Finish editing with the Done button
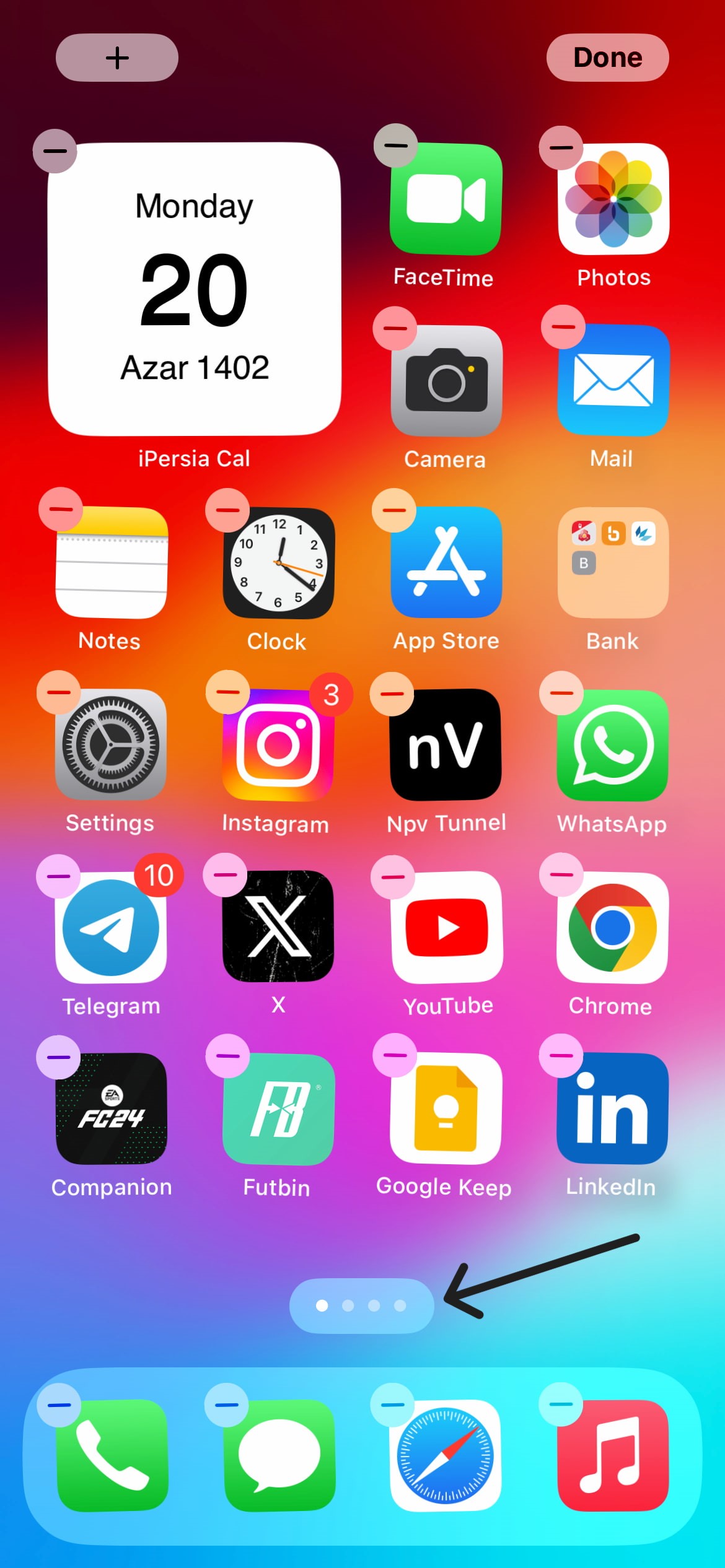The height and width of the screenshot is (1568, 725). (x=607, y=58)
